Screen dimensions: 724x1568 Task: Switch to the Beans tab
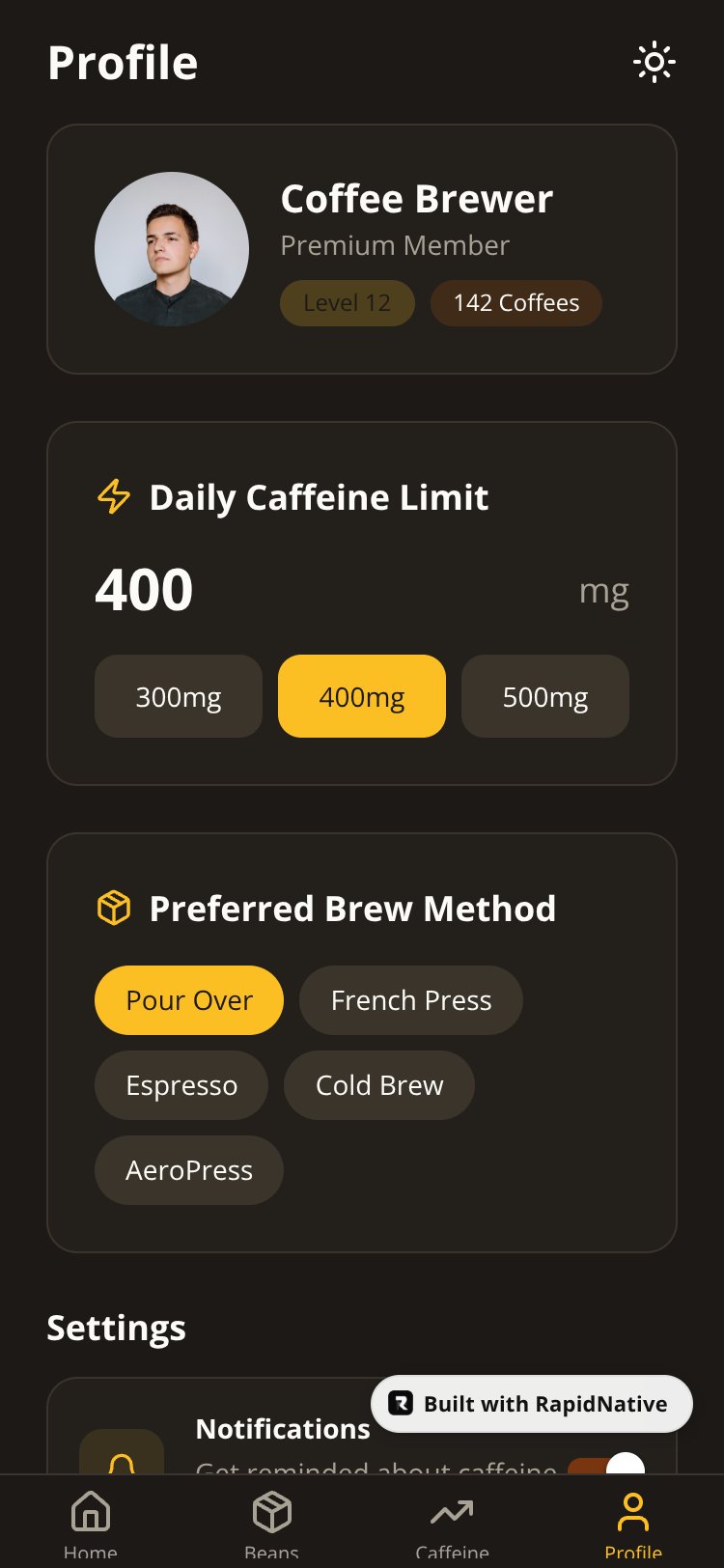[x=271, y=1523]
